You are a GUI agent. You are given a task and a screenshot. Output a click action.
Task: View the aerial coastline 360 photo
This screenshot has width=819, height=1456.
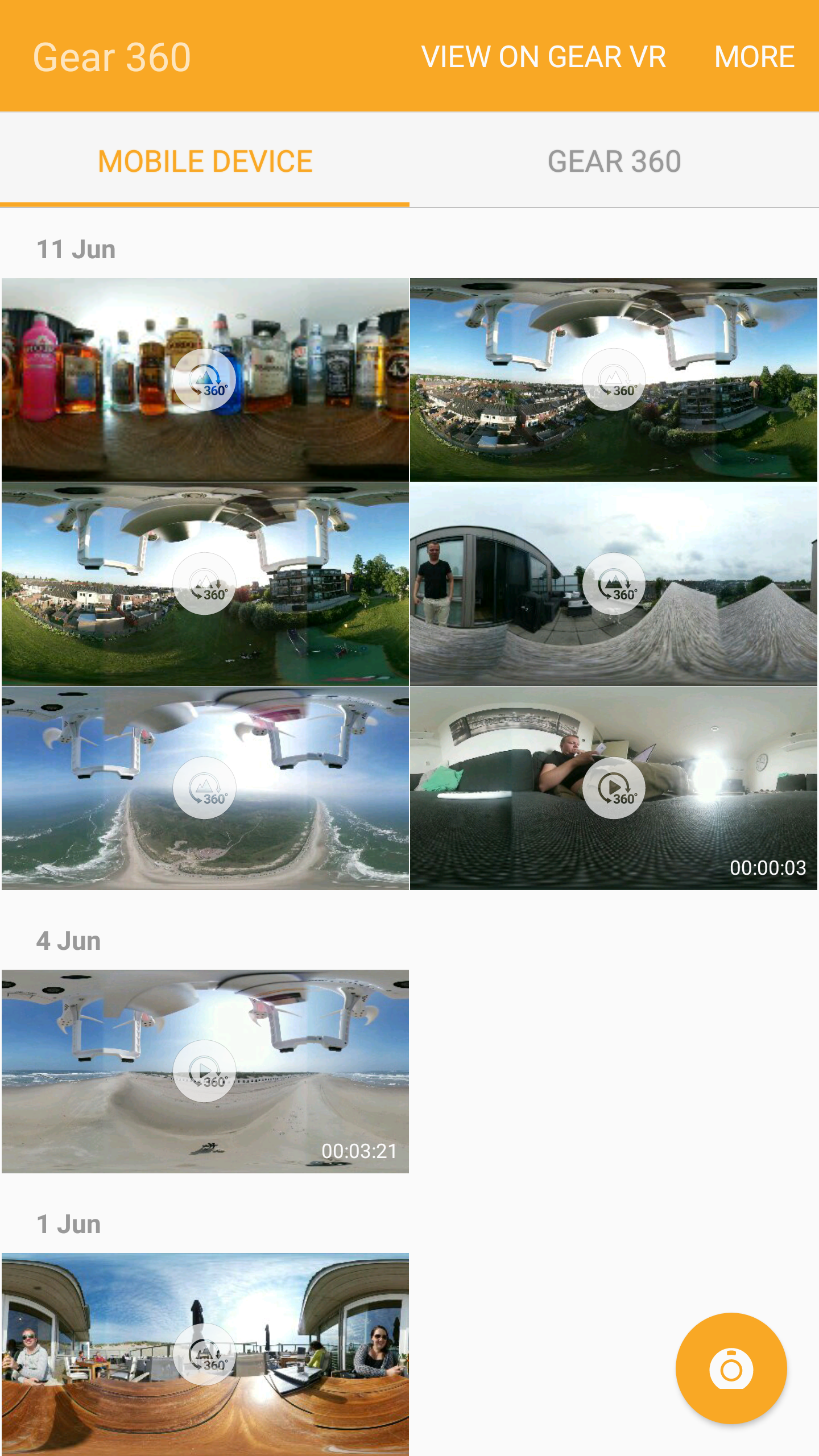[x=205, y=788]
